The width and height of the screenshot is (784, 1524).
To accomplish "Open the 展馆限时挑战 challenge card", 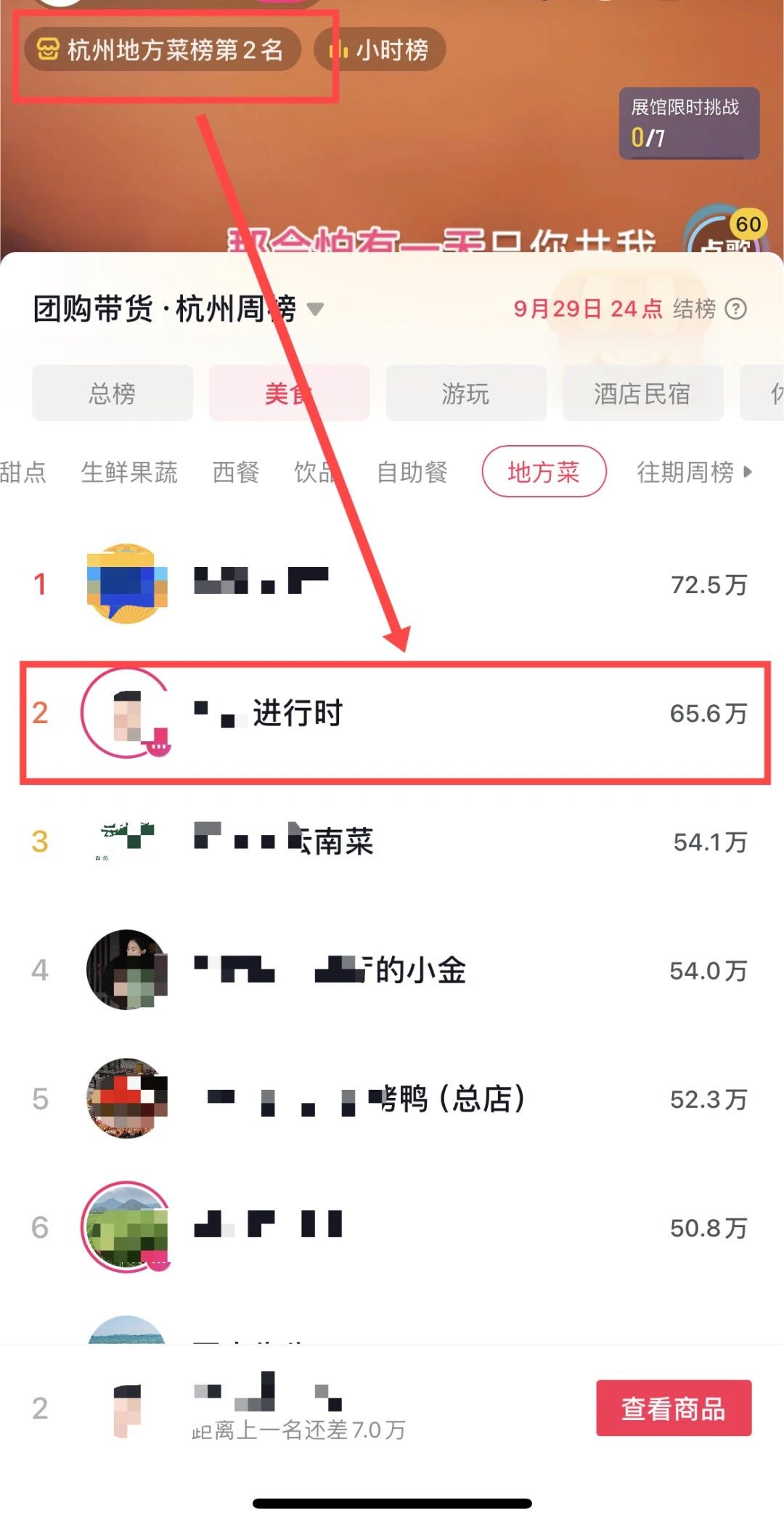I will pyautogui.click(x=688, y=123).
